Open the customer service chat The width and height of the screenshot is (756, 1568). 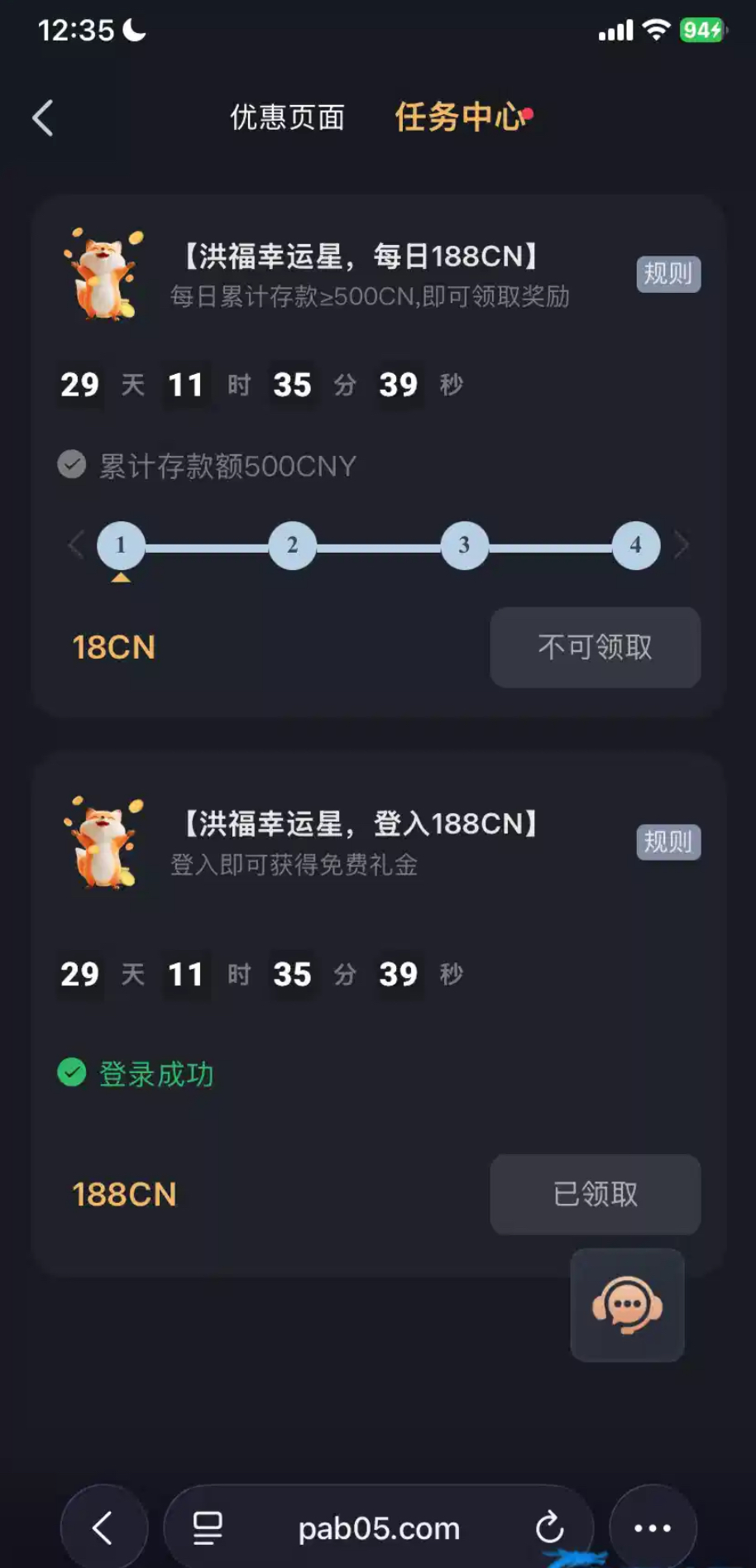tap(627, 1305)
